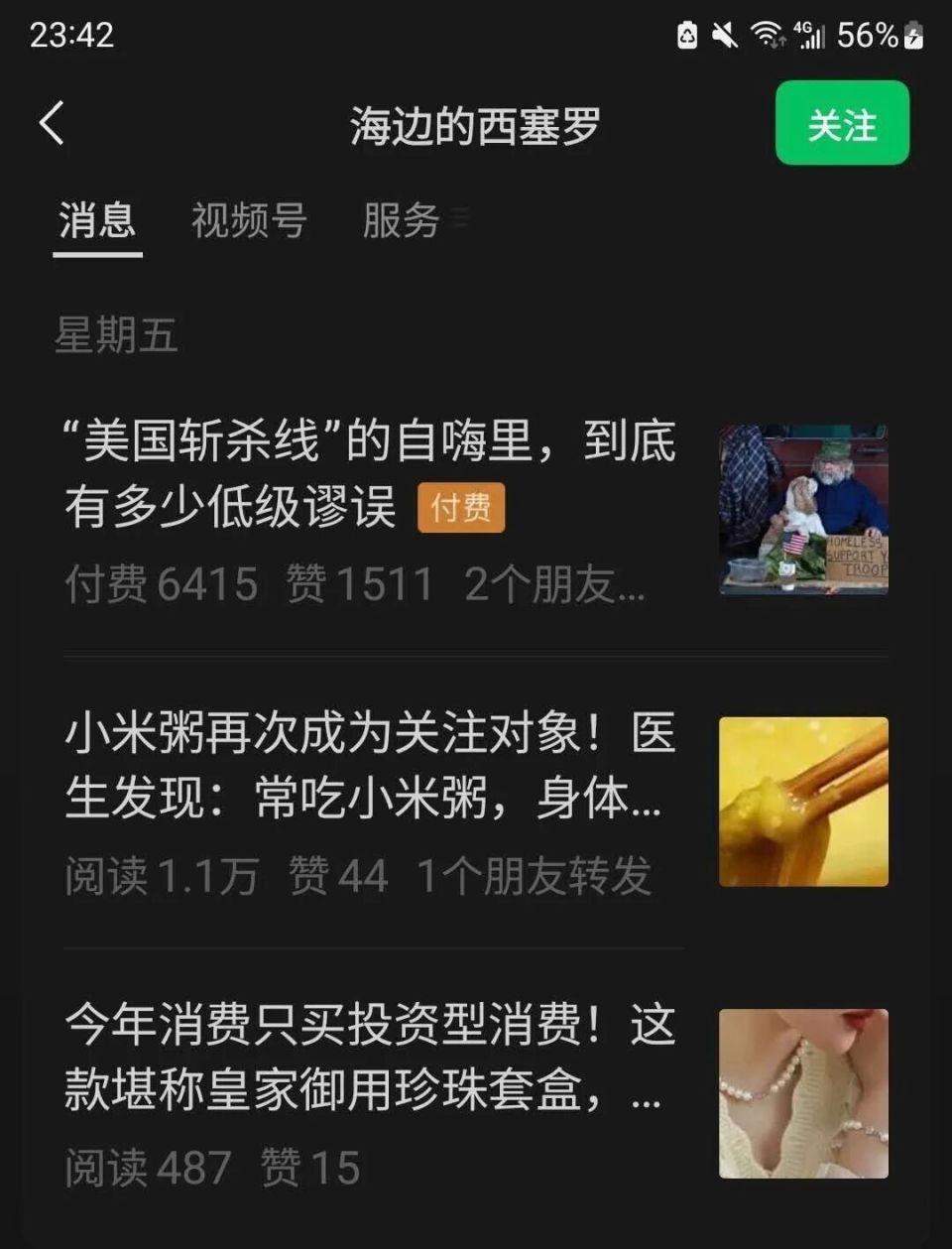Tap the back arrow at top left
Screen dimensions: 952x1249
[x=50, y=121]
